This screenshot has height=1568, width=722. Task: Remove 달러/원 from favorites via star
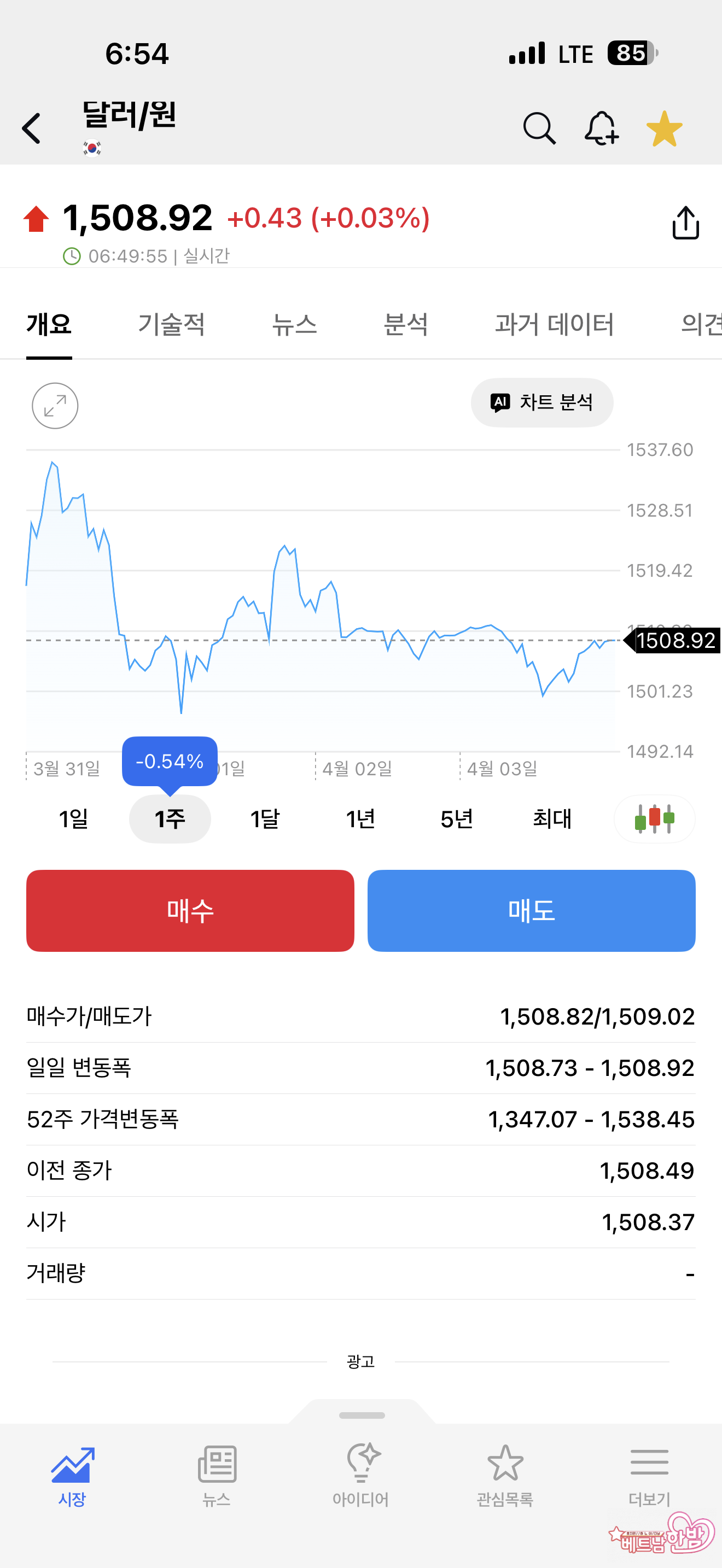pos(664,128)
